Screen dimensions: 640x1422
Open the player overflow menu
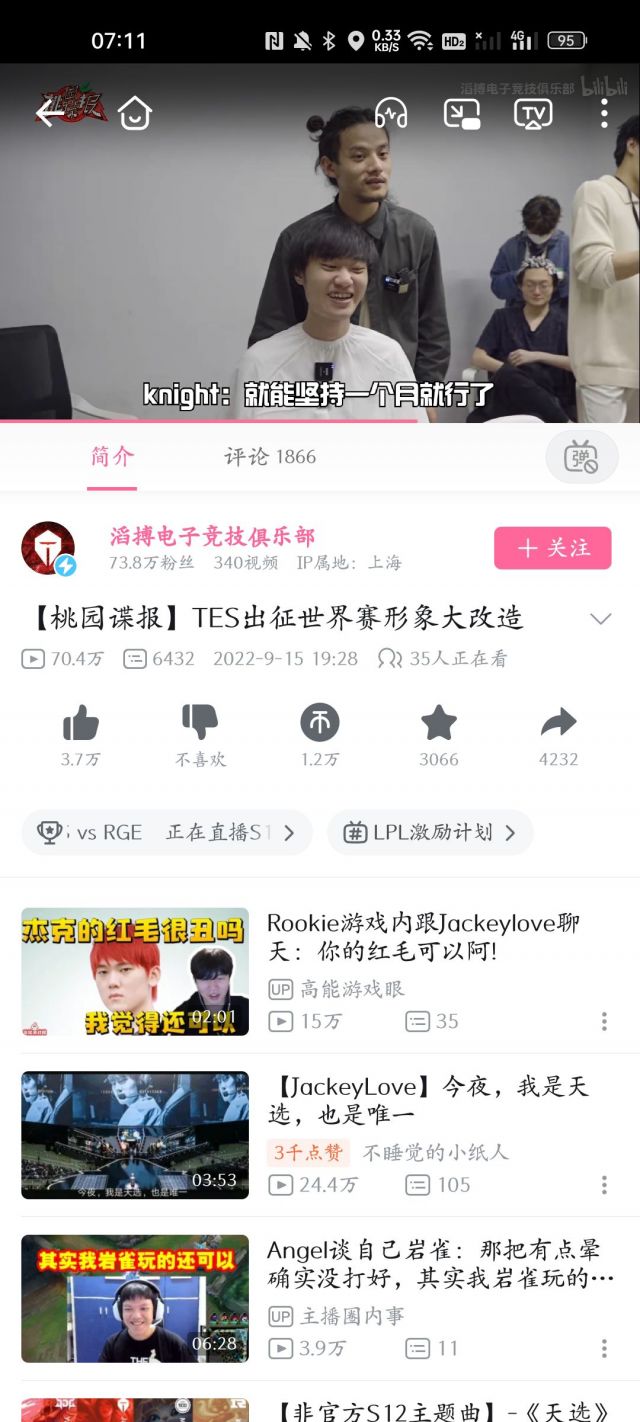[604, 113]
